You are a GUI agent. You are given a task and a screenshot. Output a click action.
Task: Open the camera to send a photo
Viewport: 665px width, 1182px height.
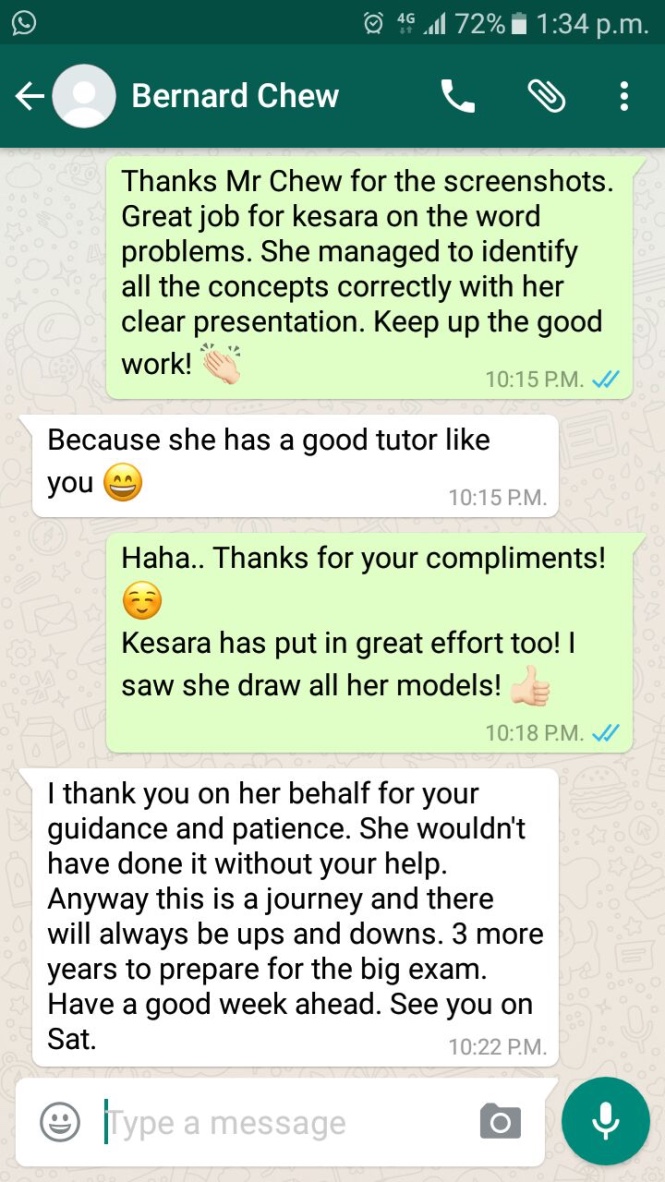point(500,1122)
